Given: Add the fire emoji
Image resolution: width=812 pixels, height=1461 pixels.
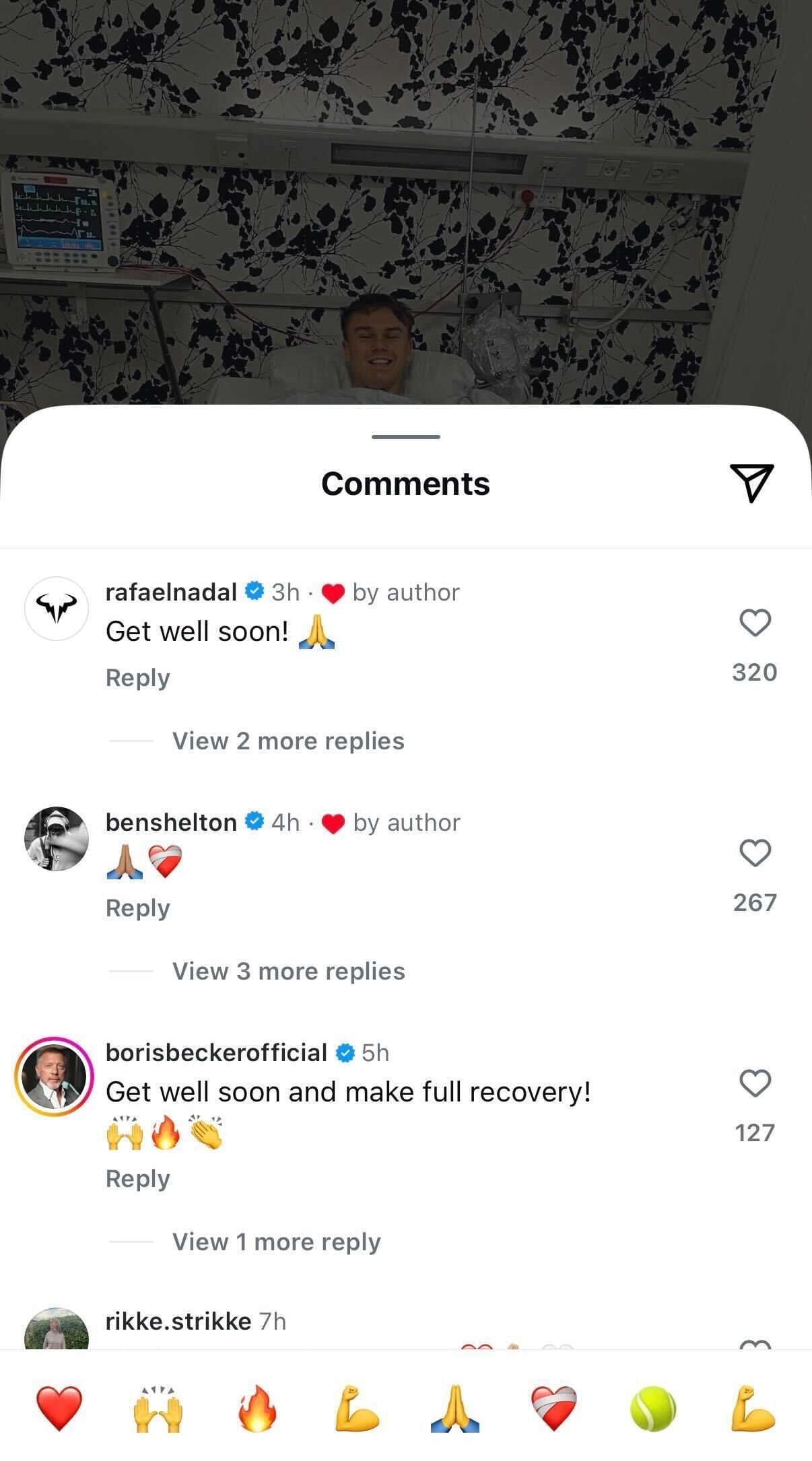Looking at the screenshot, I should 257,1407.
